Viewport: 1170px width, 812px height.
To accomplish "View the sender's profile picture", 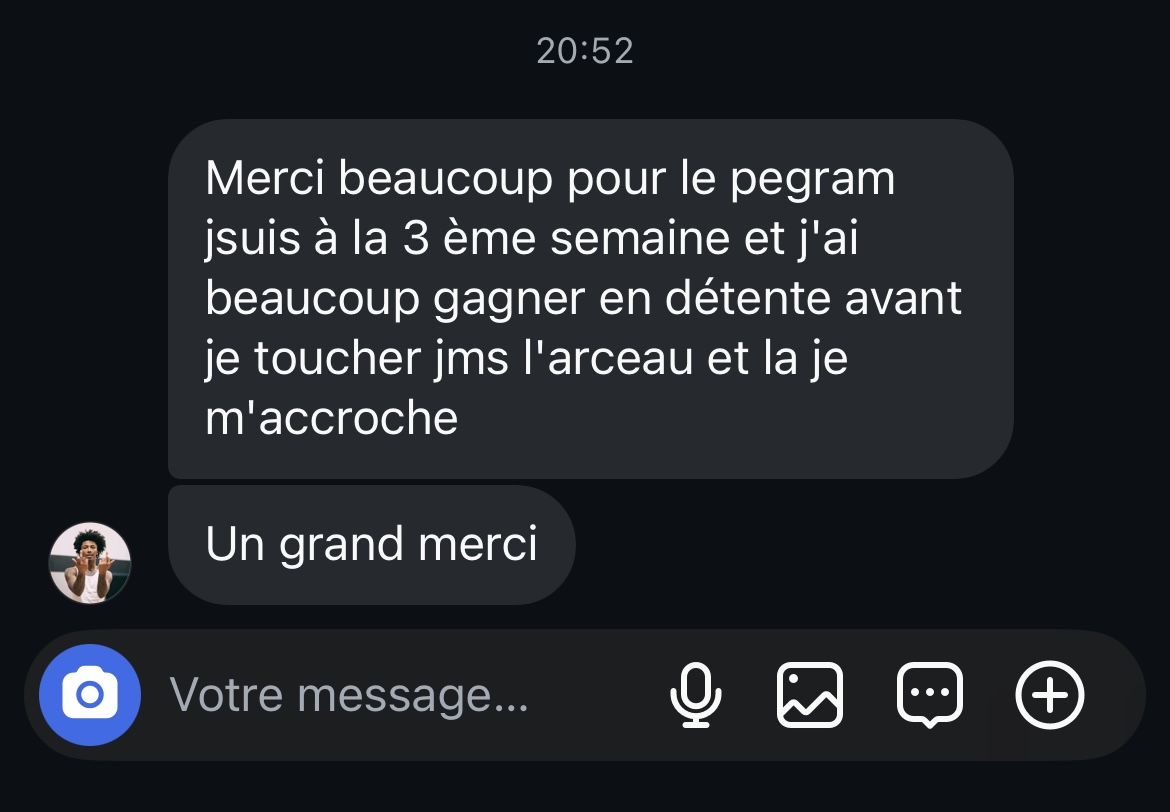I will [x=90, y=563].
